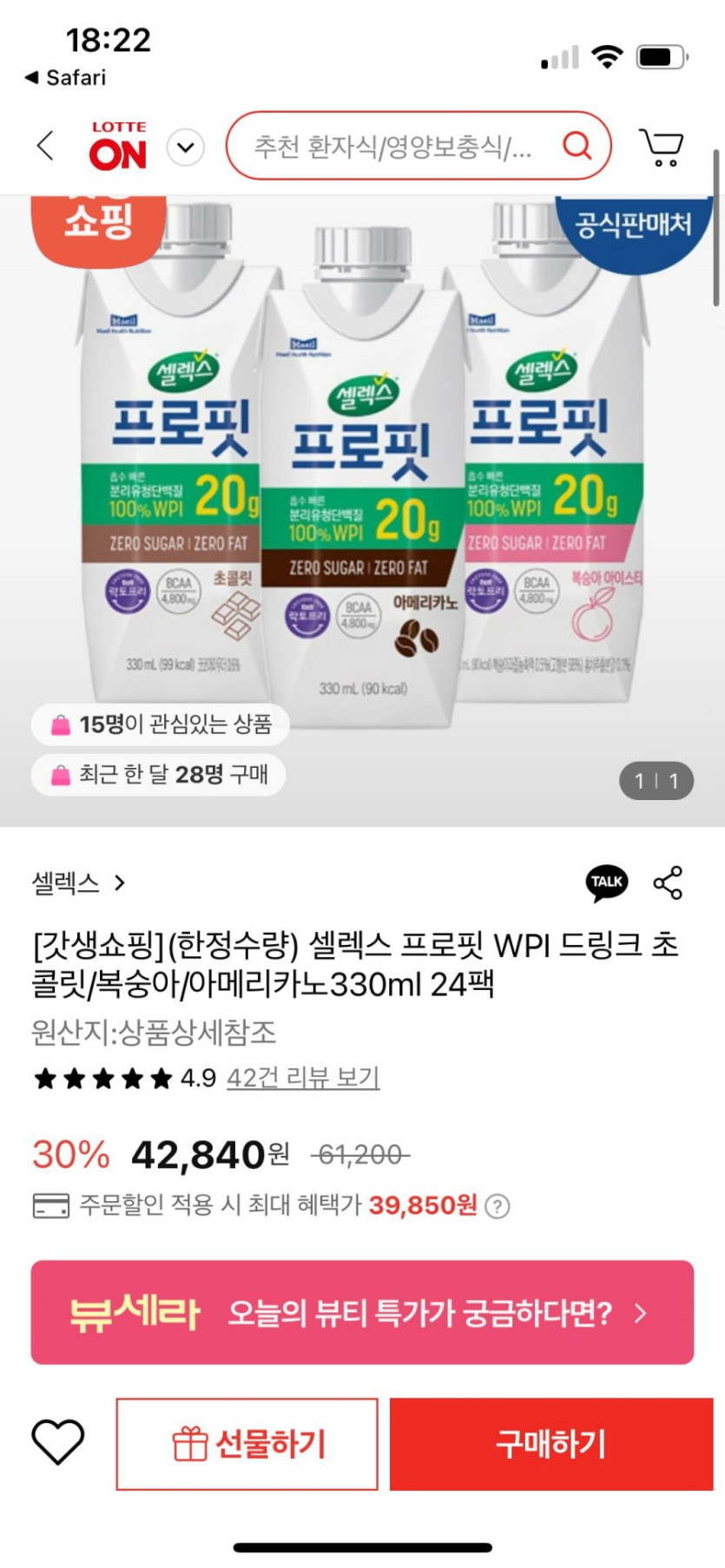Share via KakaoTalk TALK icon
Screen dimensions: 725x1568
(607, 883)
